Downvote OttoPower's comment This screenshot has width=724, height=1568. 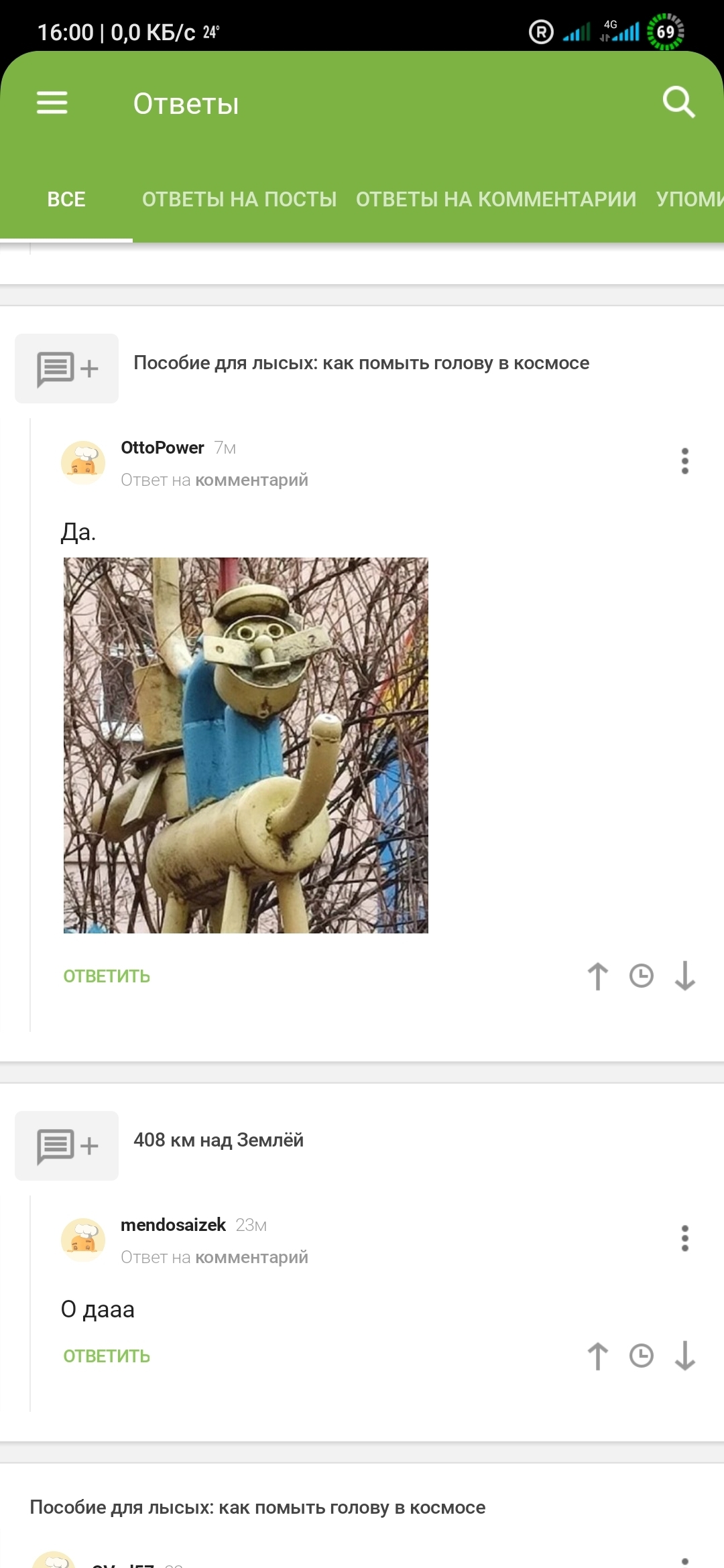[x=684, y=976]
